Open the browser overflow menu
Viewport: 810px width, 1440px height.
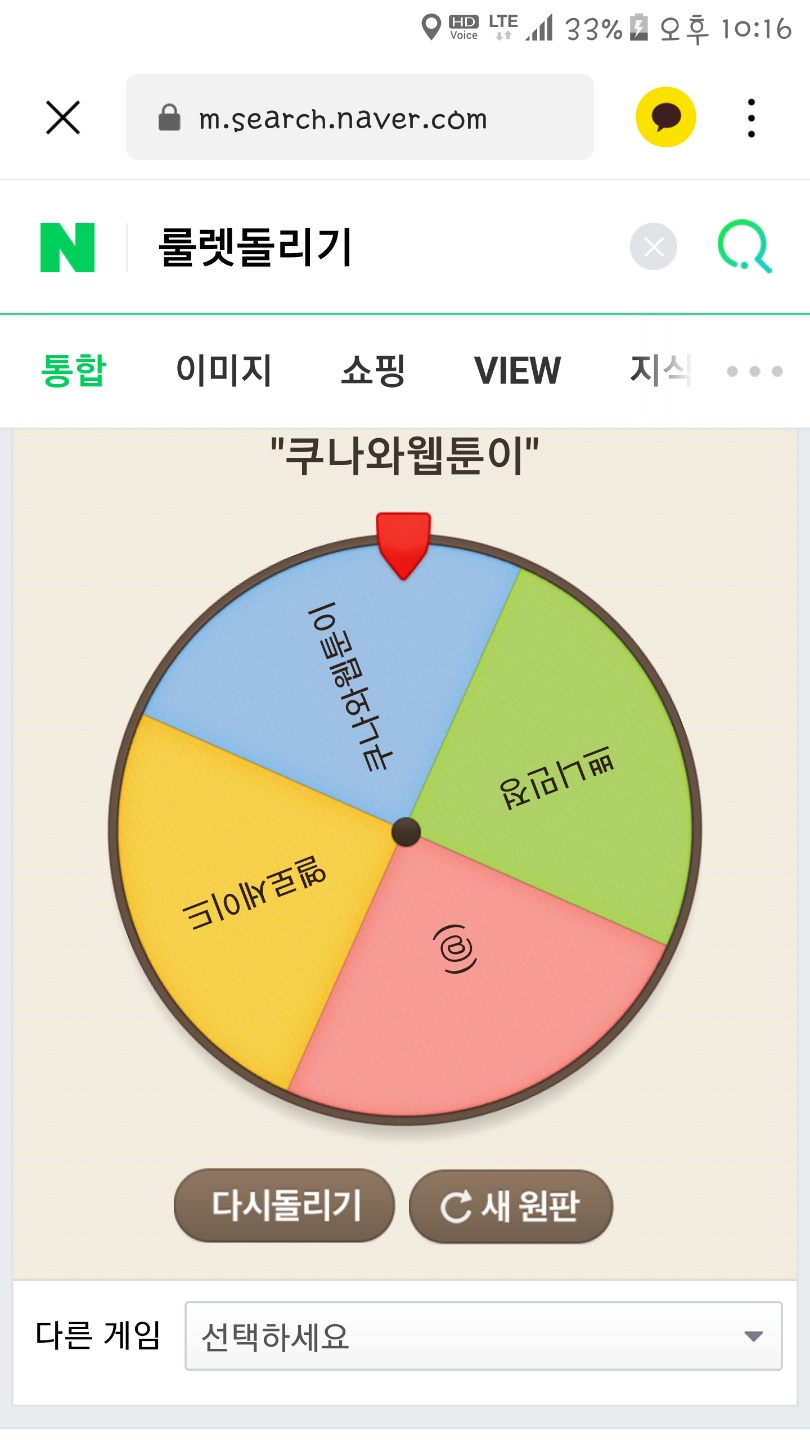(751, 118)
